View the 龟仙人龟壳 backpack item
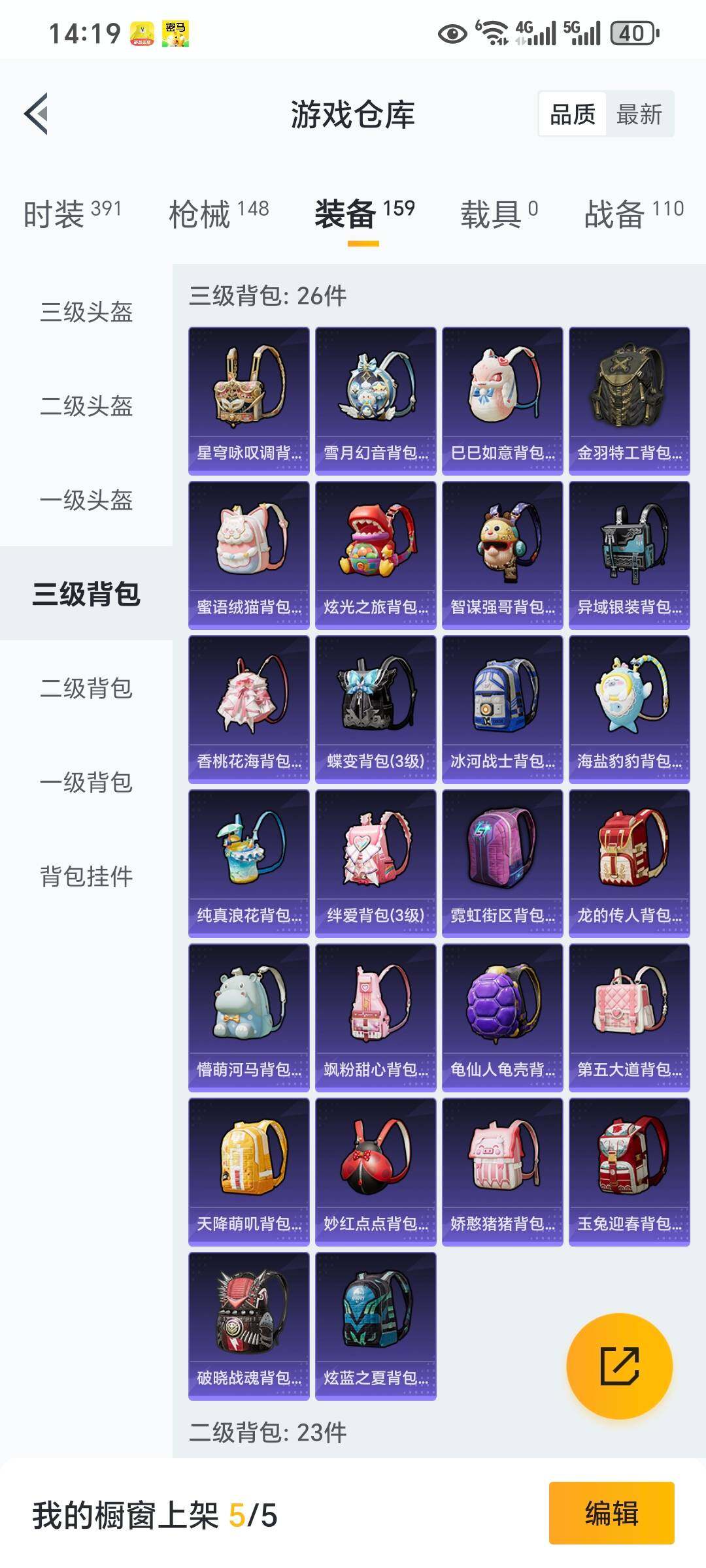 pyautogui.click(x=502, y=1017)
